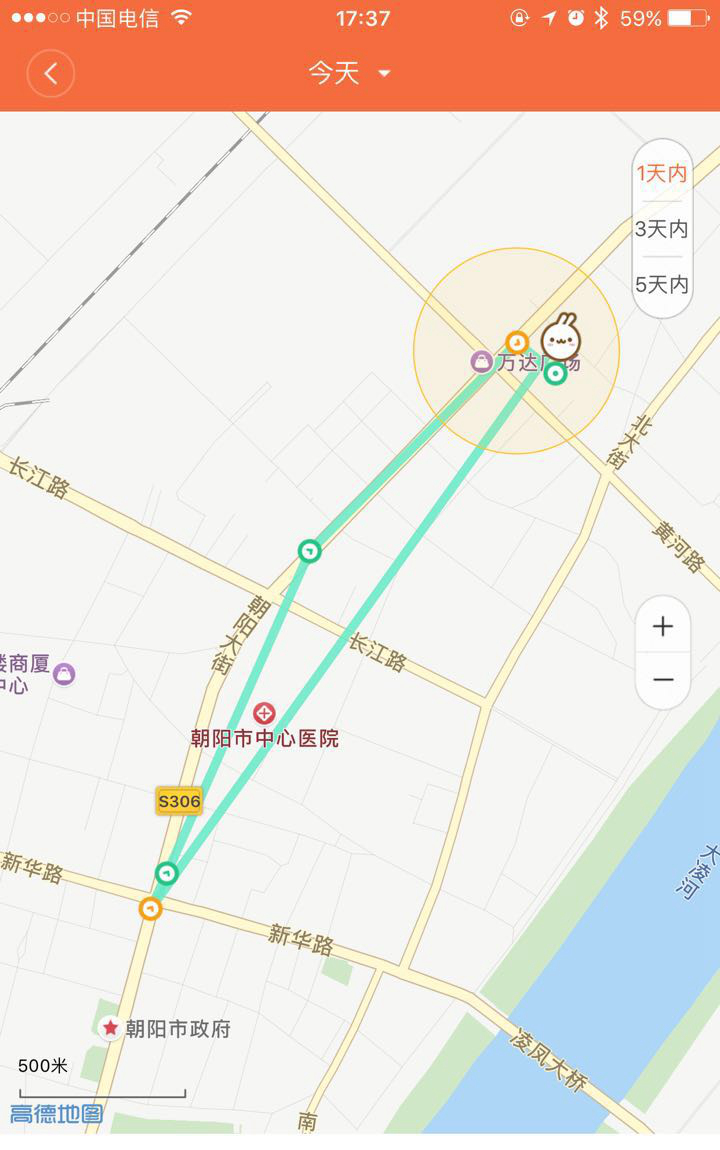The height and width of the screenshot is (1150, 720).
Task: Tap the green track point on 朝阳大街
Action: [x=310, y=551]
